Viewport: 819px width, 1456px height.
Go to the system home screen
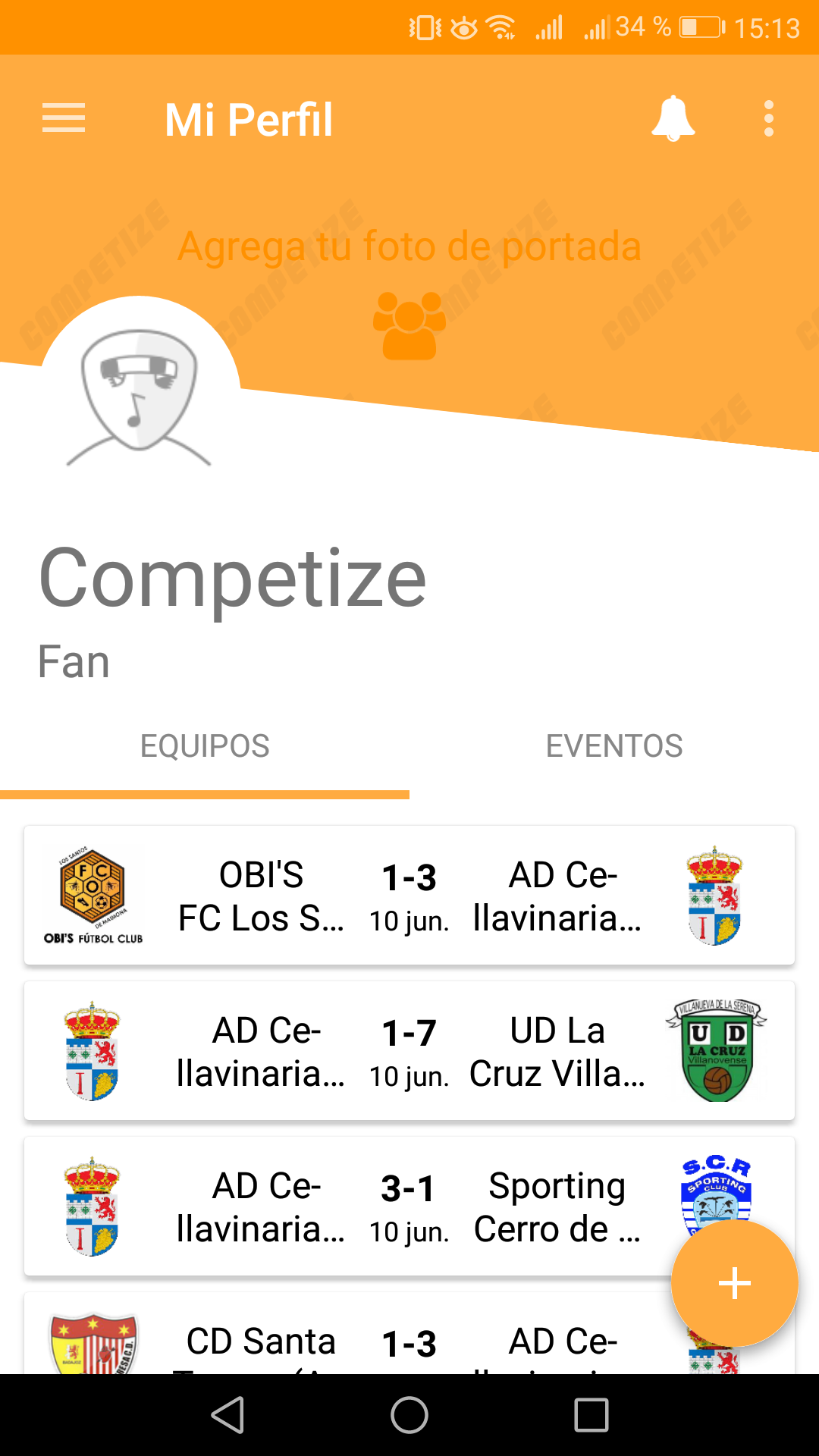pyautogui.click(x=409, y=1415)
